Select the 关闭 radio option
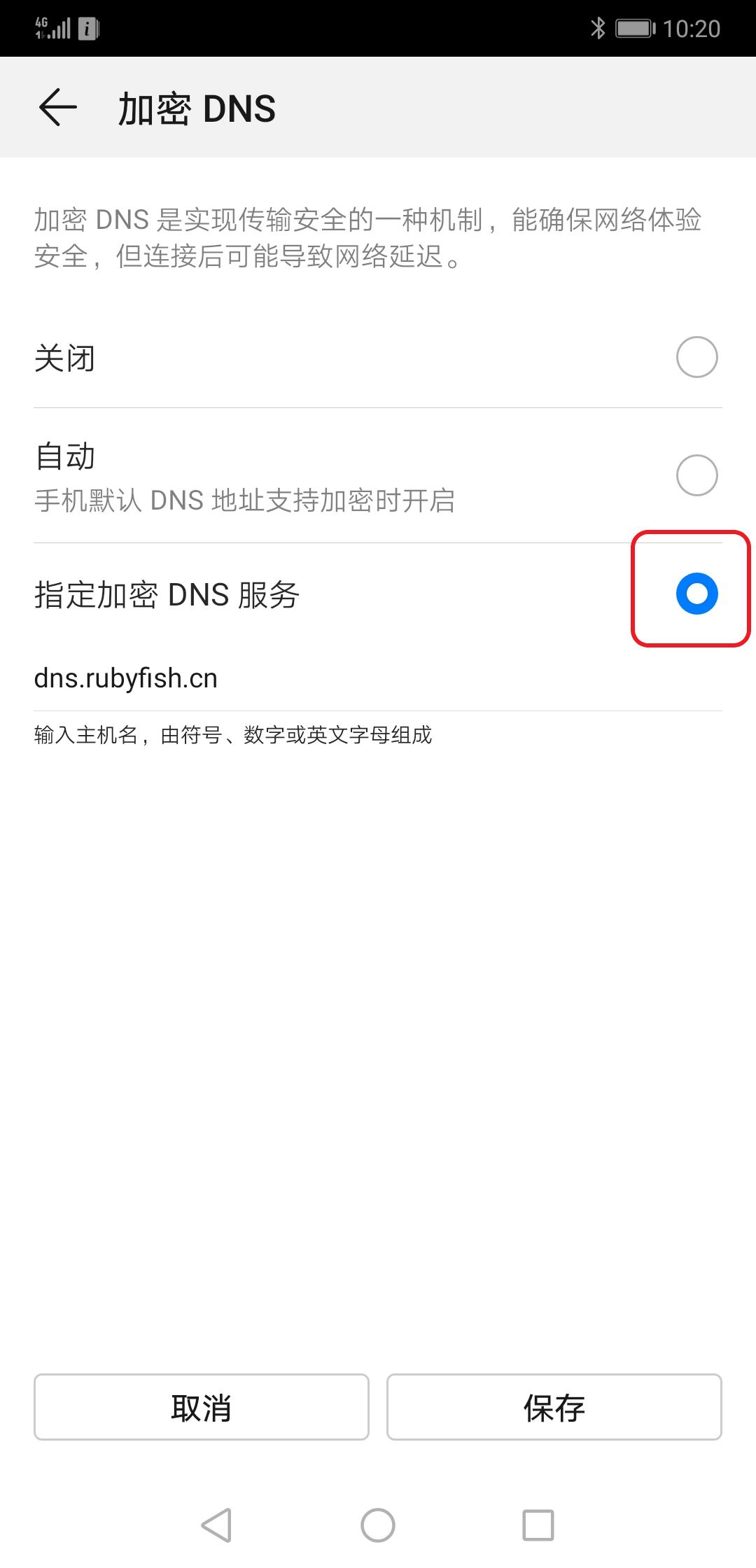Screen dimensions: 756x1568 point(696,357)
